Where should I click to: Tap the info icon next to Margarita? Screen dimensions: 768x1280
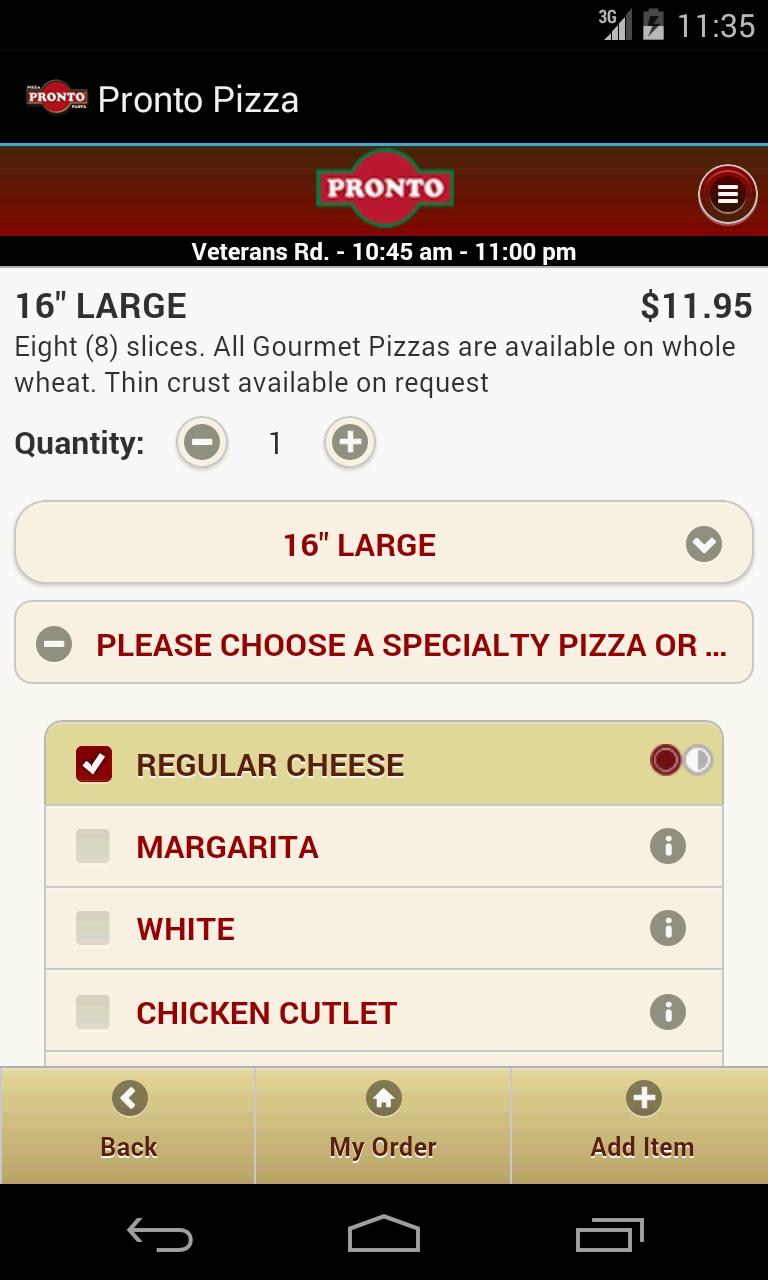[668, 845]
